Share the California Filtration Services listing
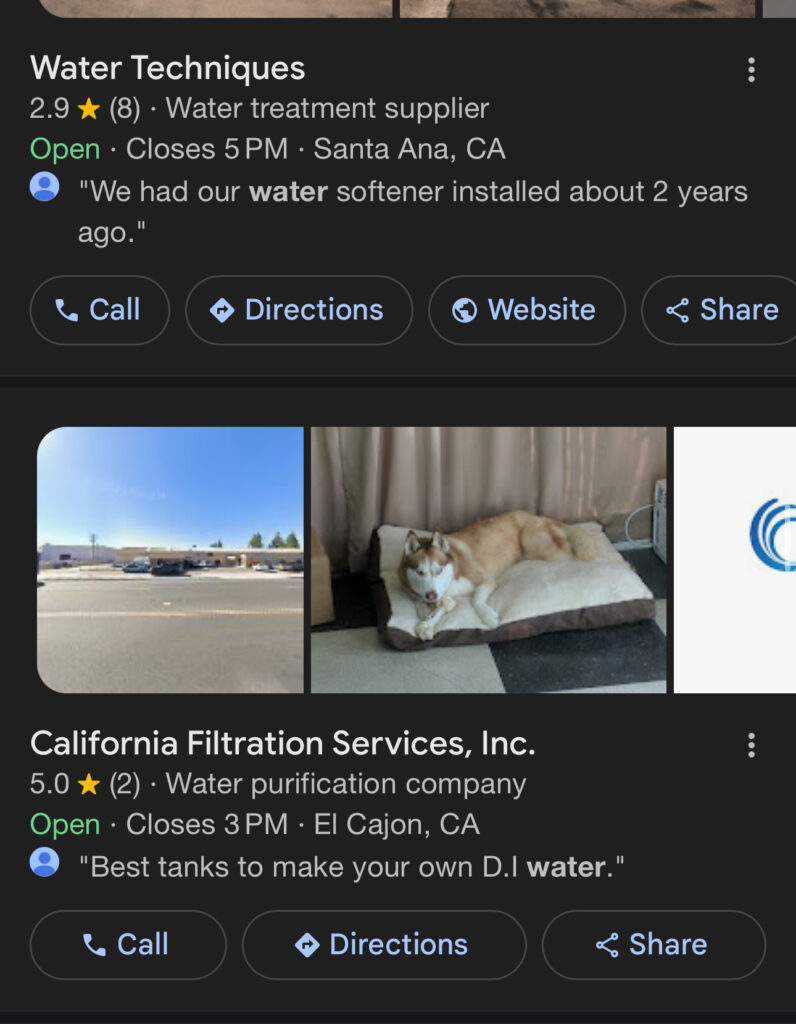796x1024 pixels. (x=653, y=944)
